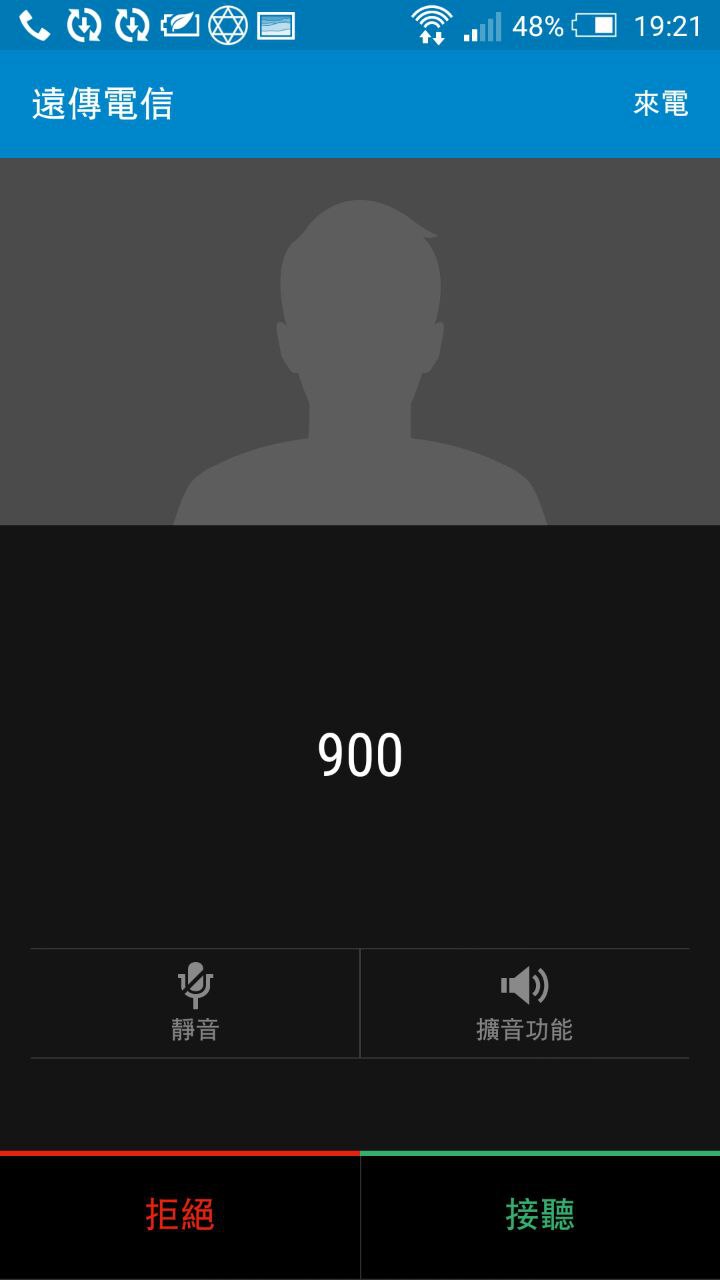This screenshot has width=720, height=1280.
Task: Reject the incoming call with 拒絕
Action: pos(180,1215)
